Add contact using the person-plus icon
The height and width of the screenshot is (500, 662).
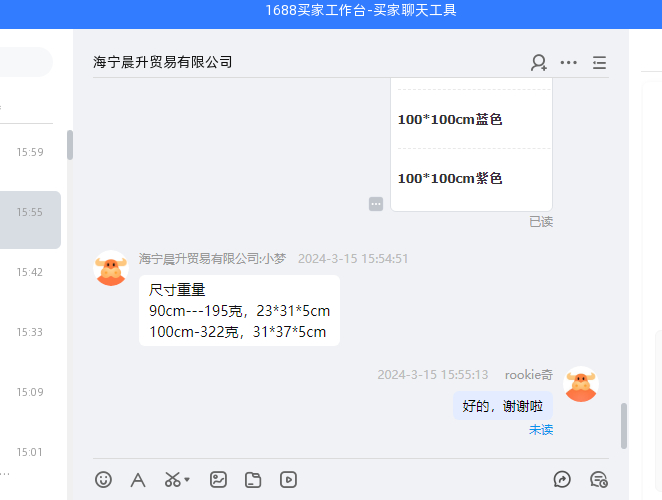[538, 62]
